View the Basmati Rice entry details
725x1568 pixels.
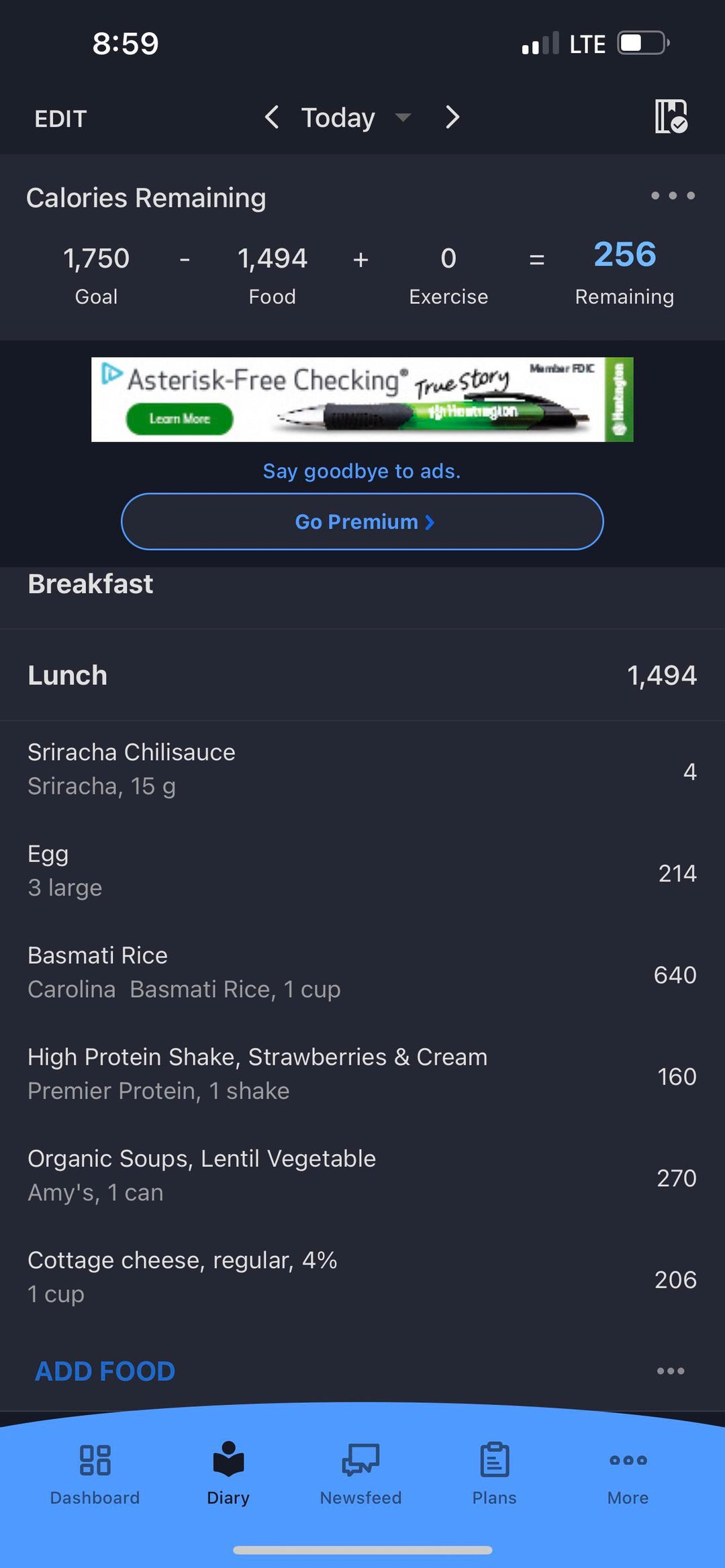[x=362, y=972]
